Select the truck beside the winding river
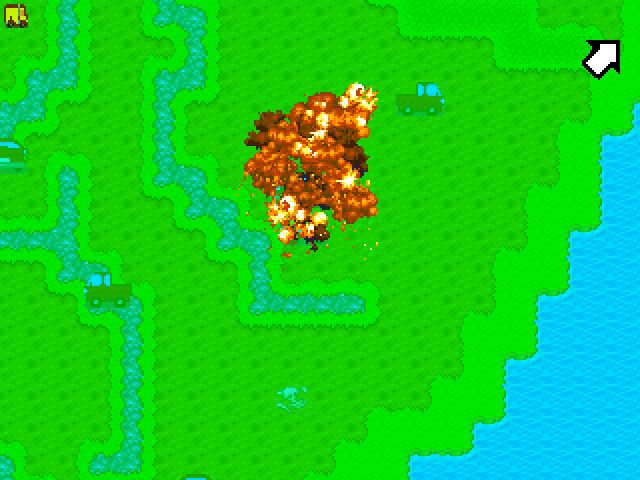The height and width of the screenshot is (480, 640). tap(107, 290)
